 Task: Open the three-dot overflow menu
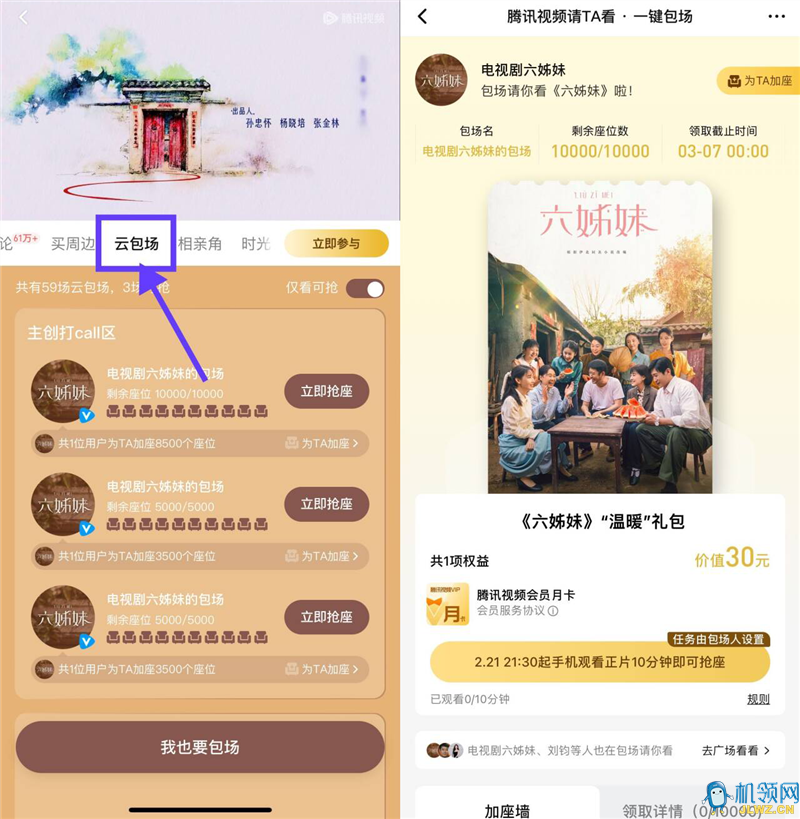coord(776,17)
